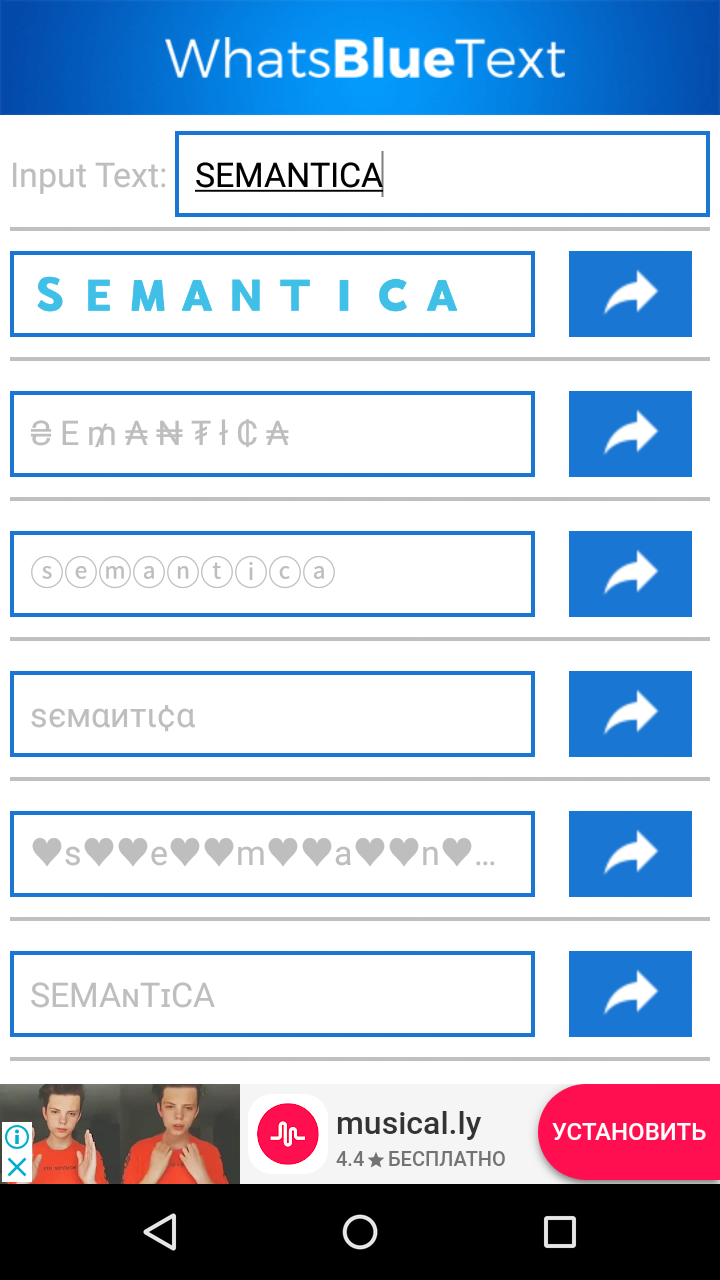Tap the Input Text field containing SEMANTICA
The image size is (720, 1280).
click(x=442, y=174)
